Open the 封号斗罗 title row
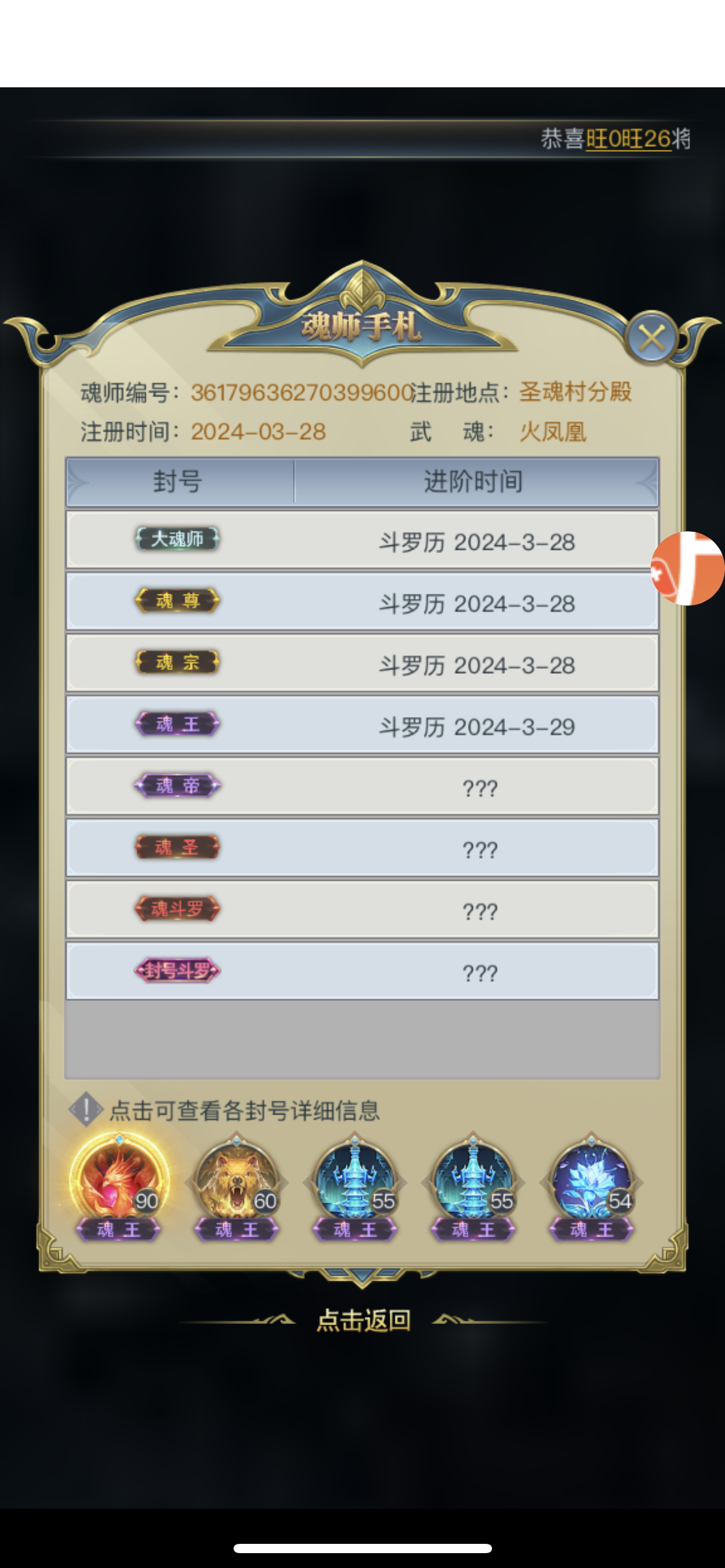 pos(362,971)
